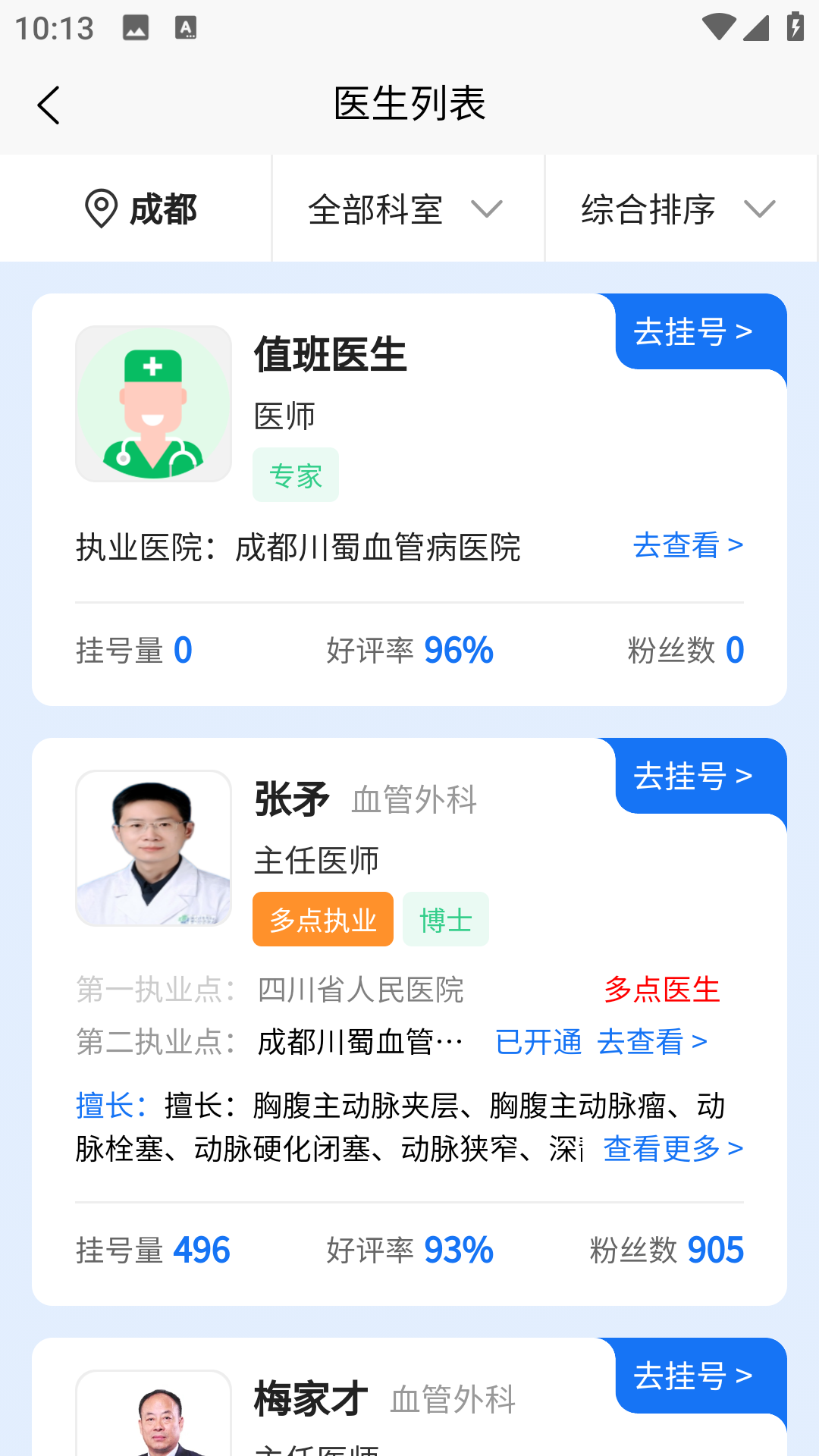Tap 去挂号 for 值班医生
Viewport: 819px width, 1456px height.
[x=693, y=332]
